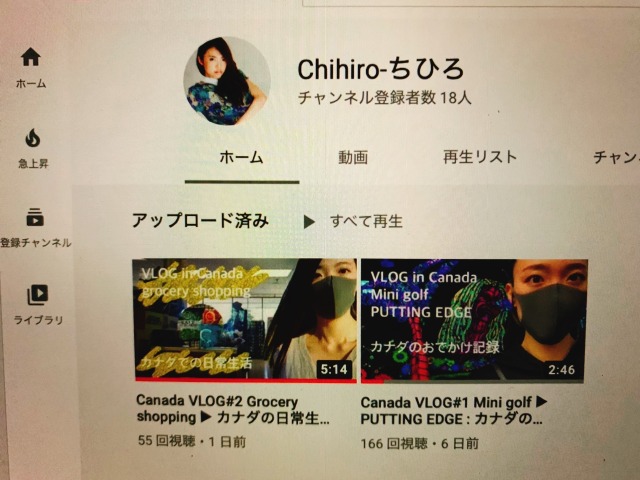The width and height of the screenshot is (640, 480).
Task: Select the channel's ホーム tab
Action: pos(241,157)
